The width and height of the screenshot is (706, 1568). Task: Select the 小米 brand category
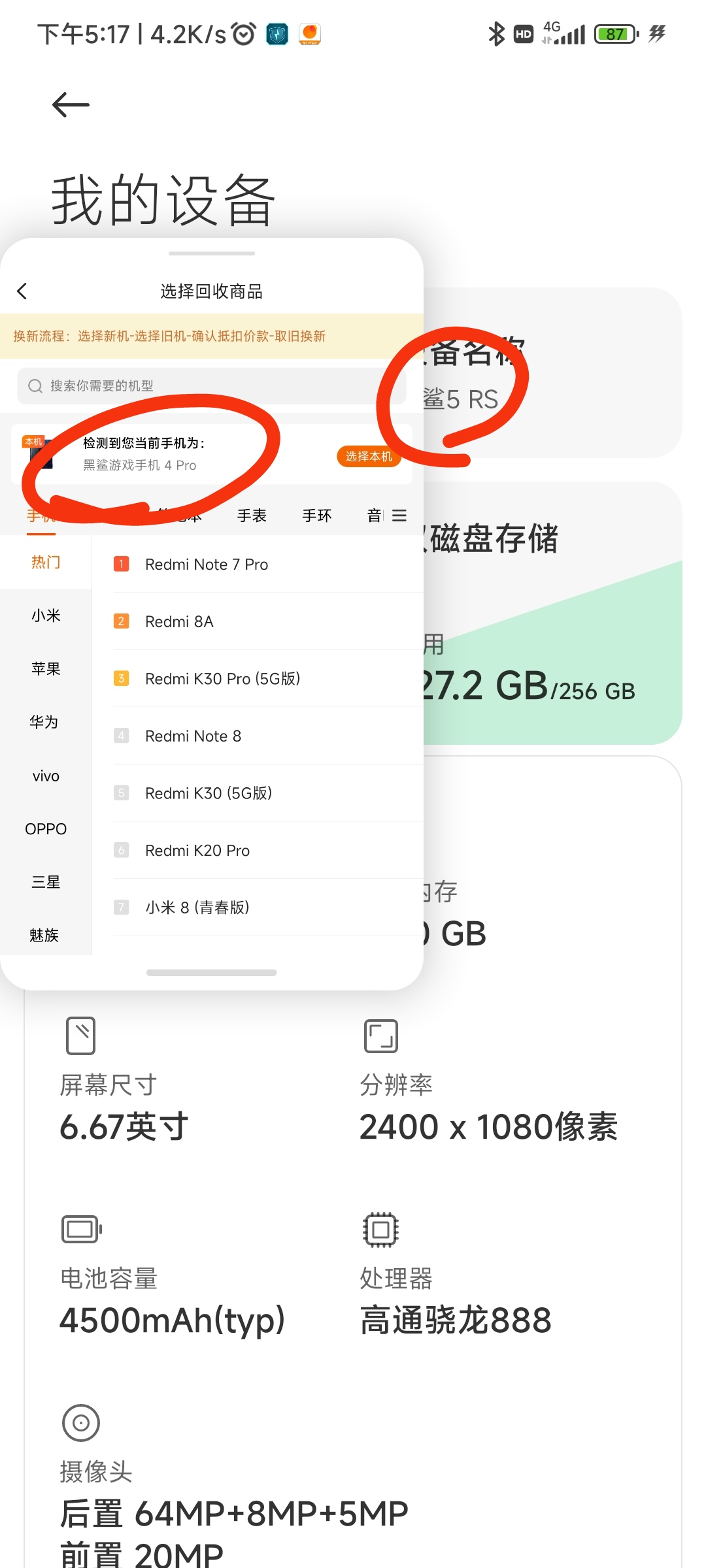pyautogui.click(x=46, y=615)
